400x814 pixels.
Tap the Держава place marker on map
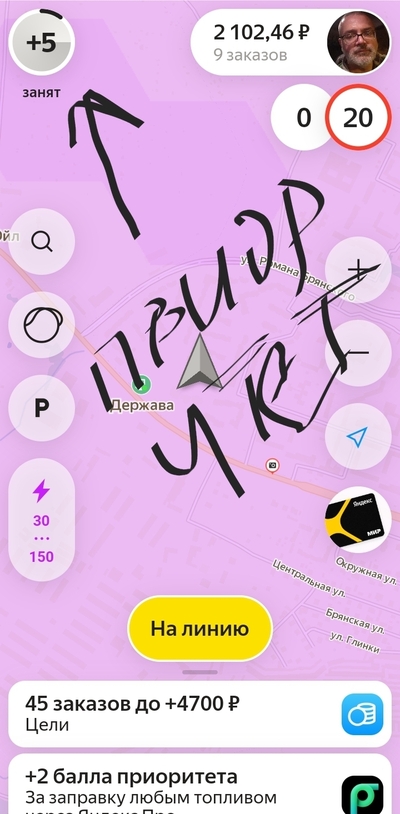click(141, 385)
